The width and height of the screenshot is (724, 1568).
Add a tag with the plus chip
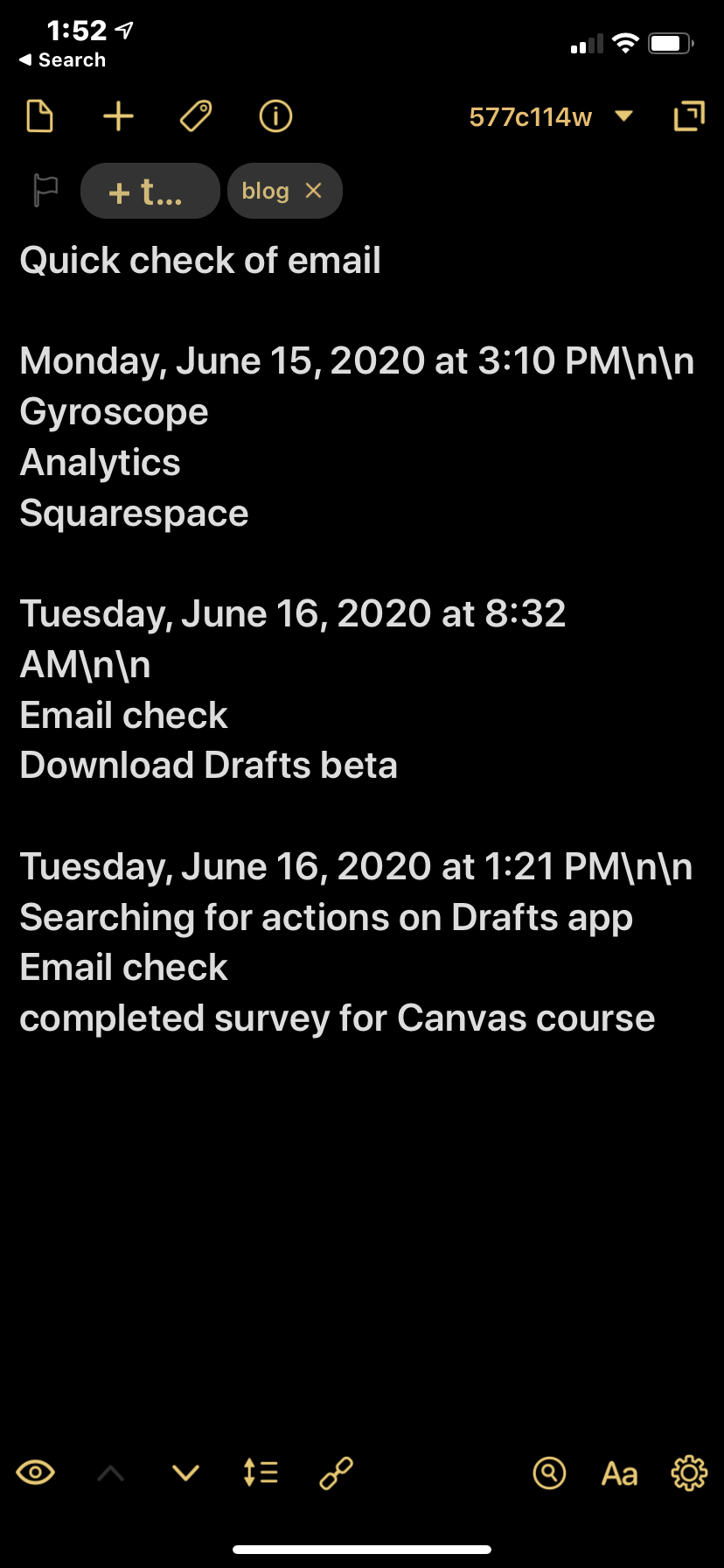click(150, 191)
